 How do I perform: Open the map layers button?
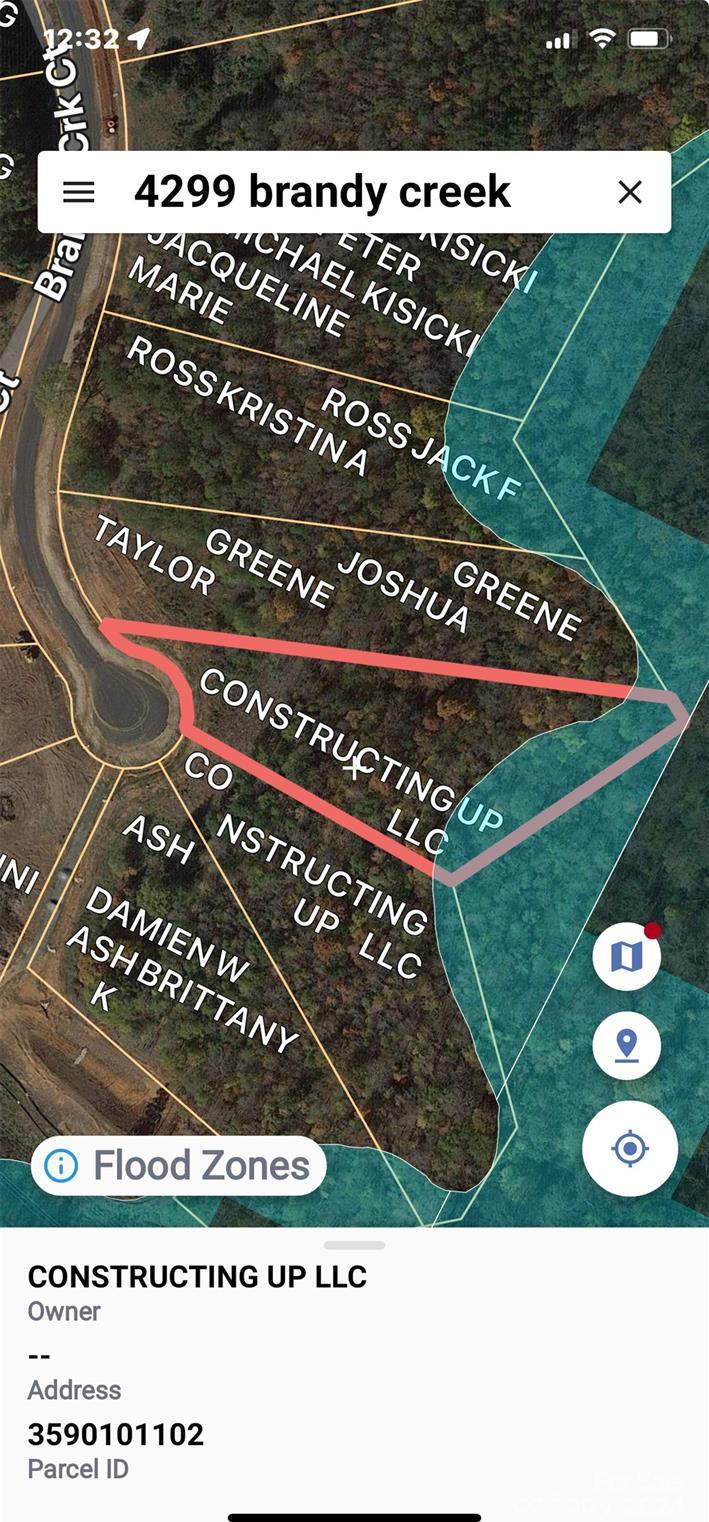click(626, 957)
